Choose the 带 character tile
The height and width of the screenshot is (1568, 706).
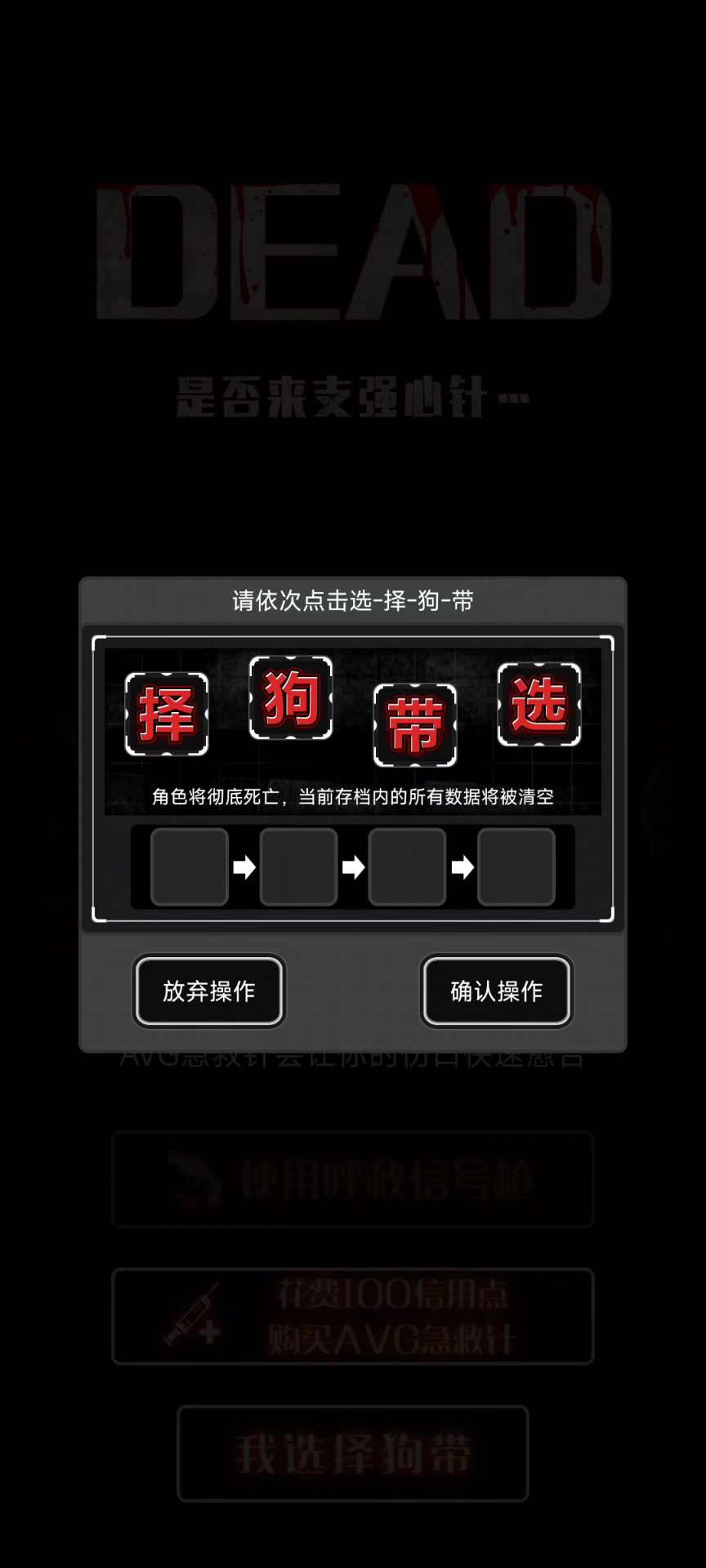(x=415, y=725)
